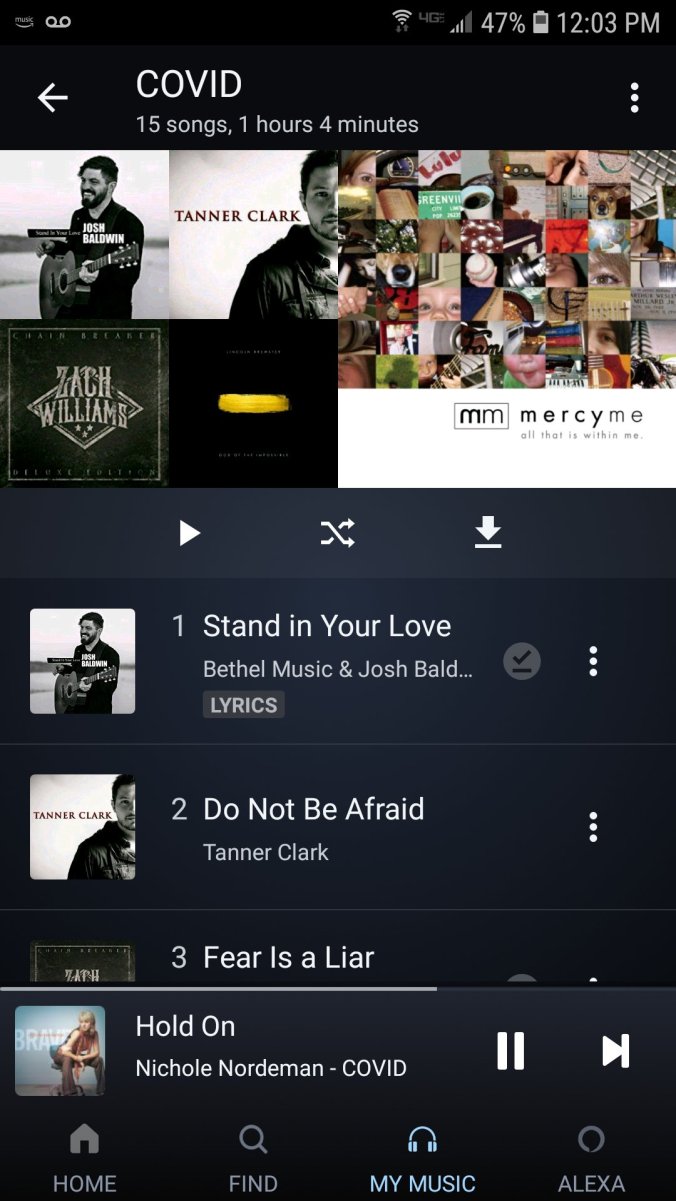Play Fear Is a Liar
The image size is (676, 1201).
coord(288,958)
